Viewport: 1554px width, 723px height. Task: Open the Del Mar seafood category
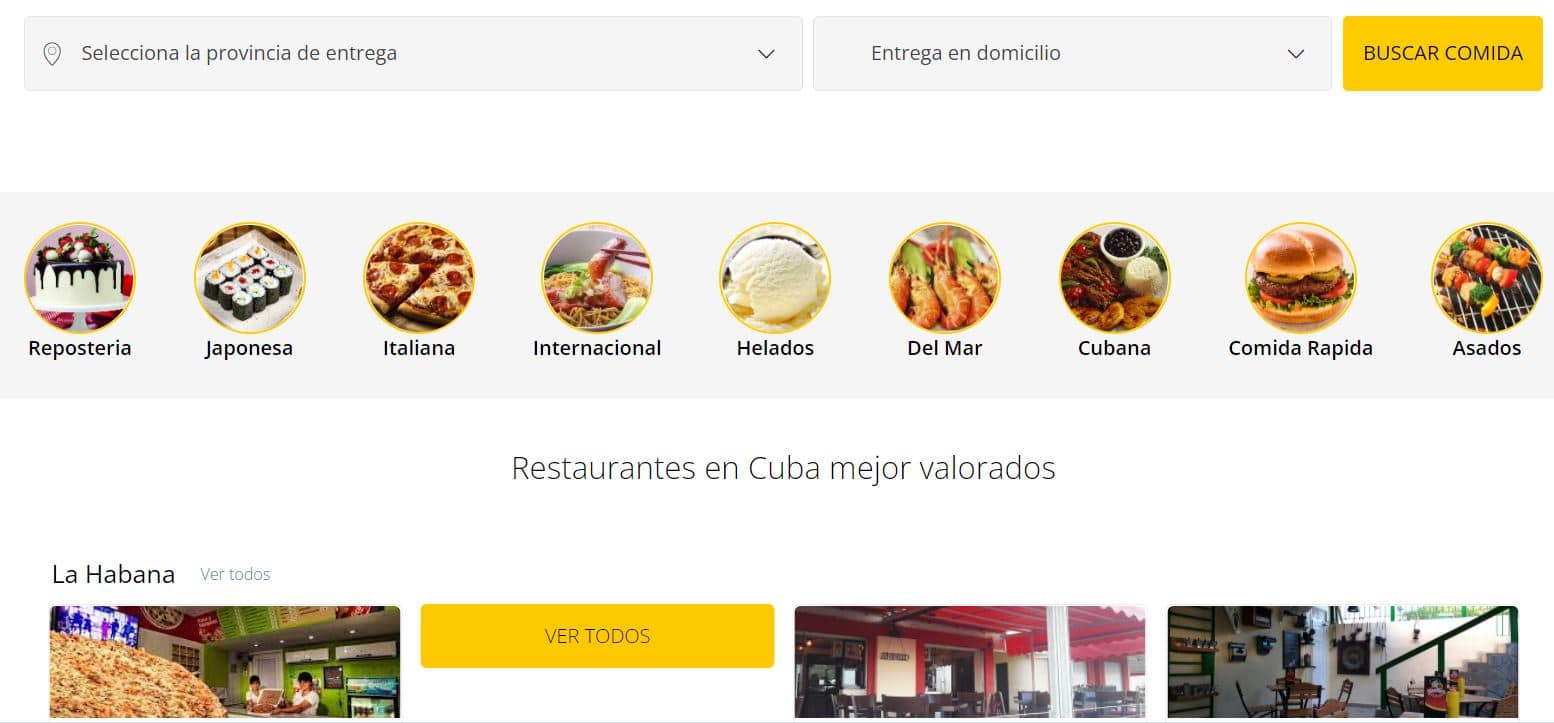tap(944, 278)
